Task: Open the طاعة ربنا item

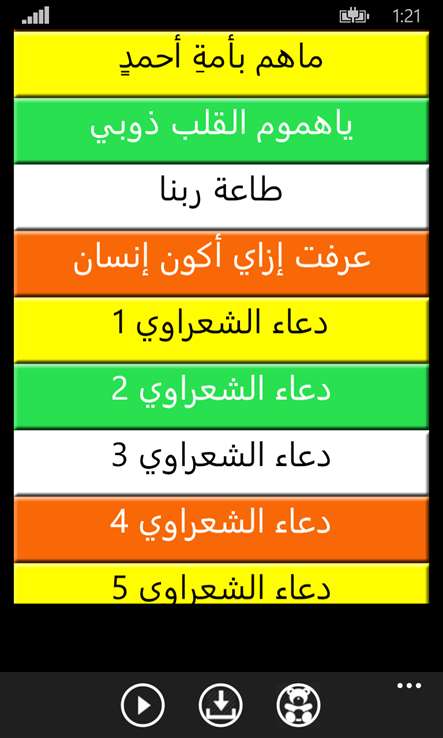Action: pyautogui.click(x=221, y=197)
